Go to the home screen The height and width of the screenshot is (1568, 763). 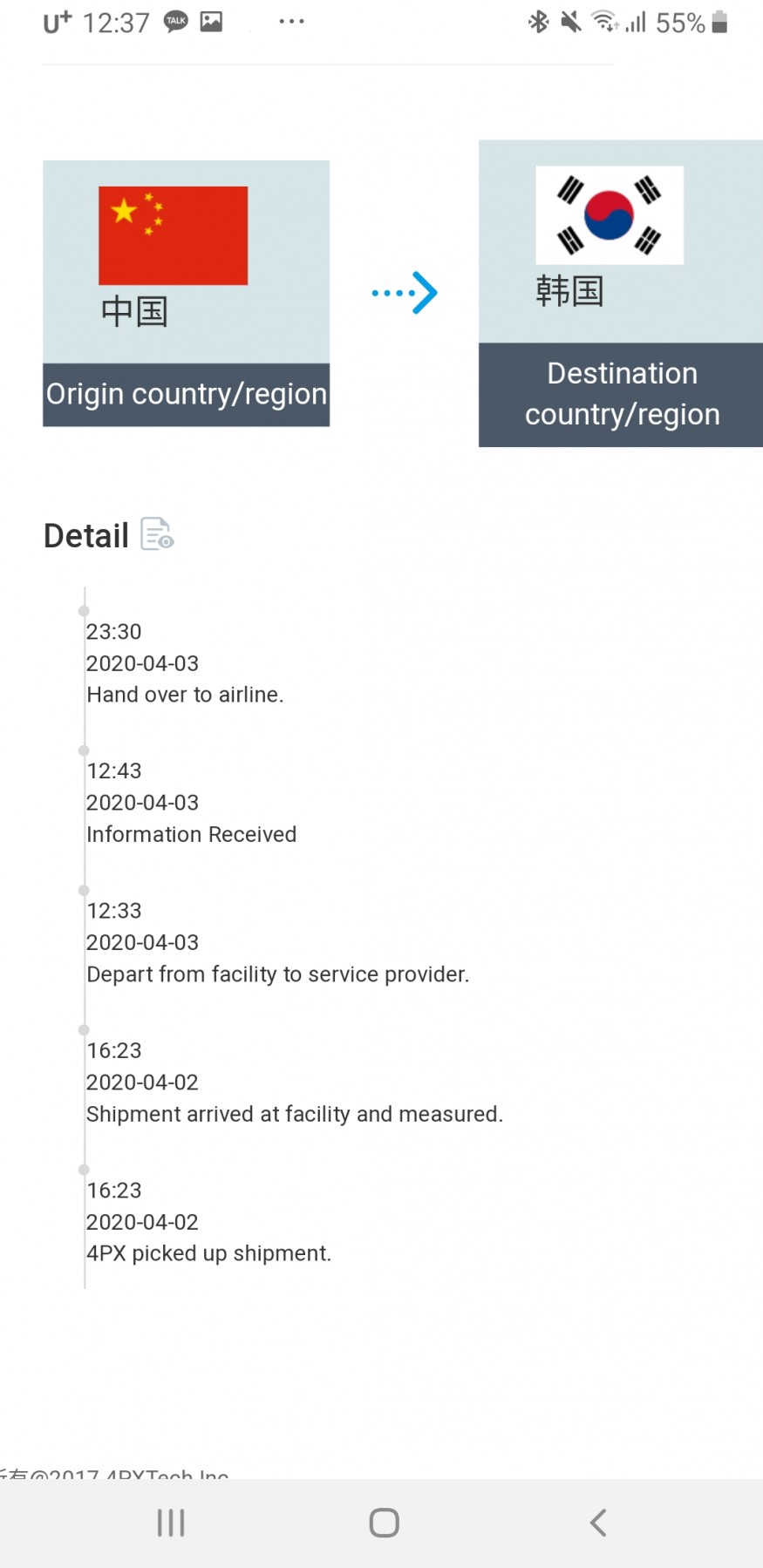pyautogui.click(x=384, y=1523)
